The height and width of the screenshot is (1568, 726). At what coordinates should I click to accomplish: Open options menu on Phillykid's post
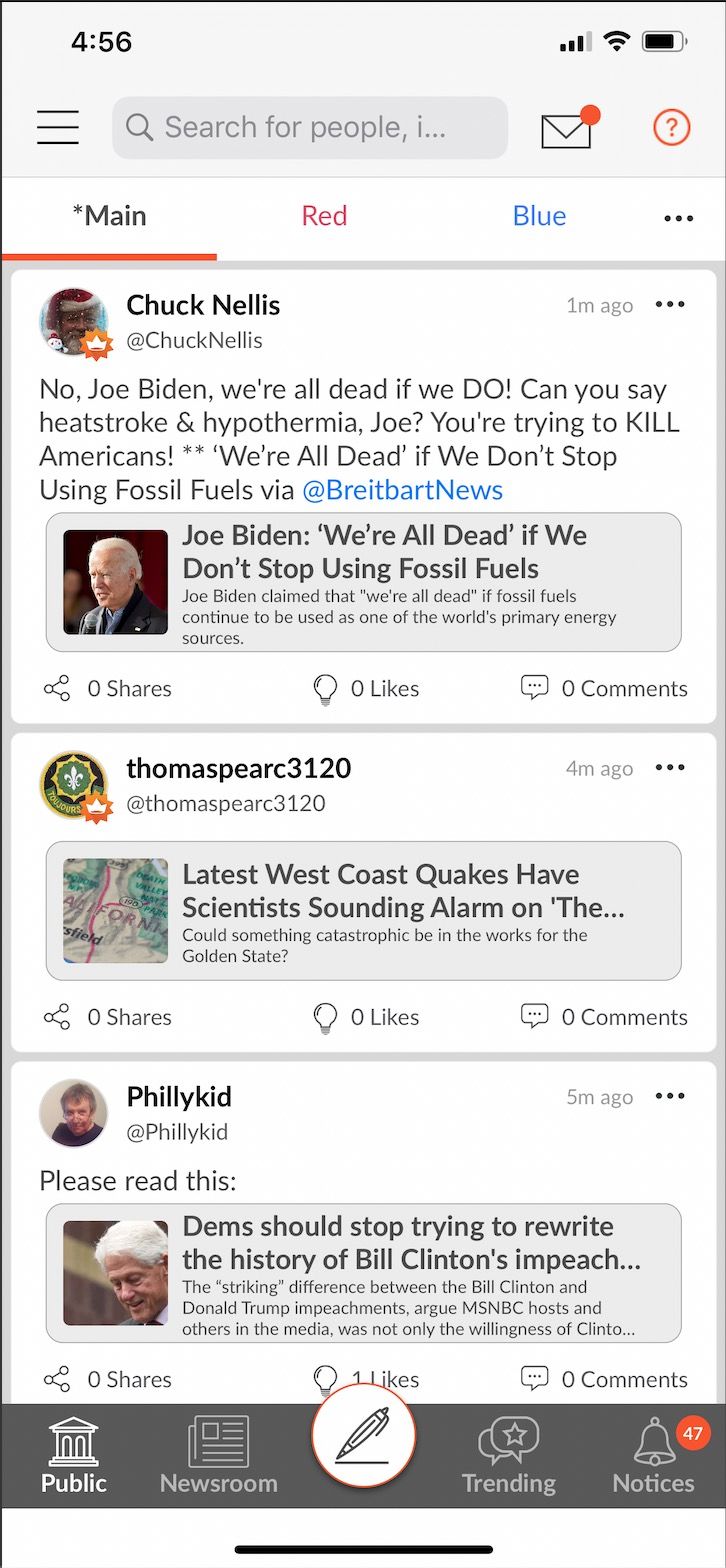669,1096
